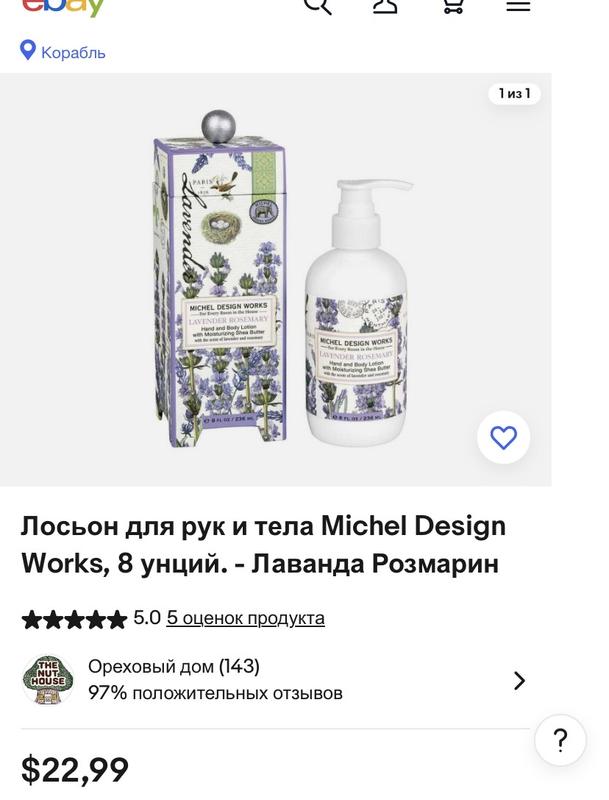Tap the Корабль location link
Screen dimensions: 609x800
63,52
